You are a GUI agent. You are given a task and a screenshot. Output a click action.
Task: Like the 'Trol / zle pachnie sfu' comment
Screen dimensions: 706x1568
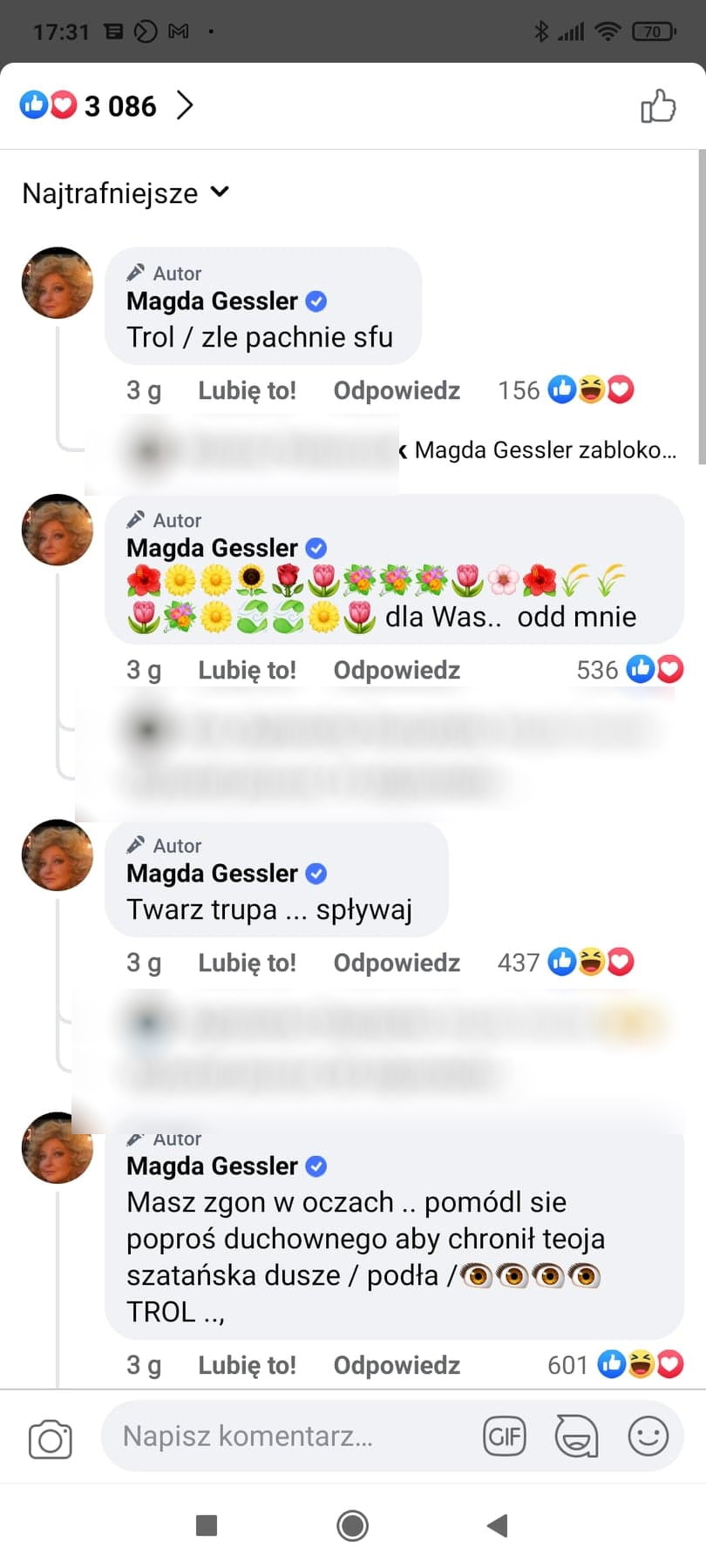(x=247, y=390)
